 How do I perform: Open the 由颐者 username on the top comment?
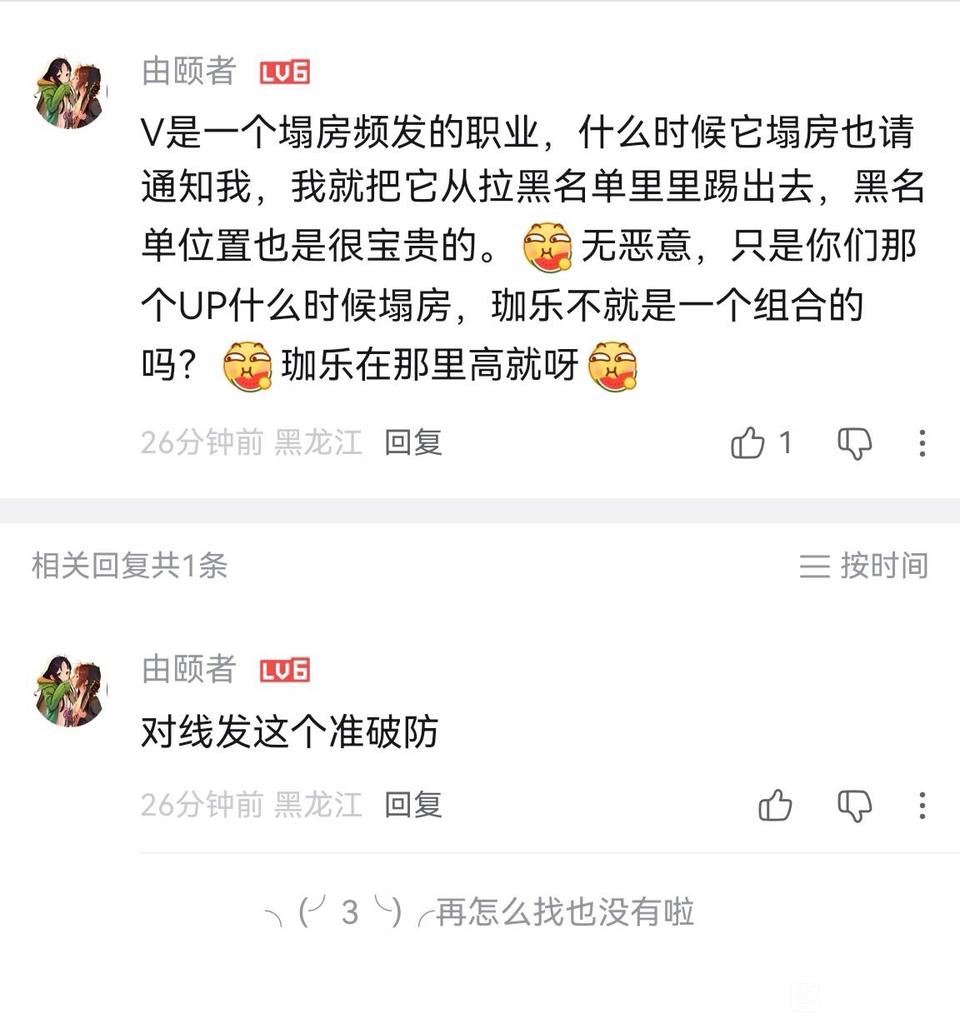(x=189, y=71)
